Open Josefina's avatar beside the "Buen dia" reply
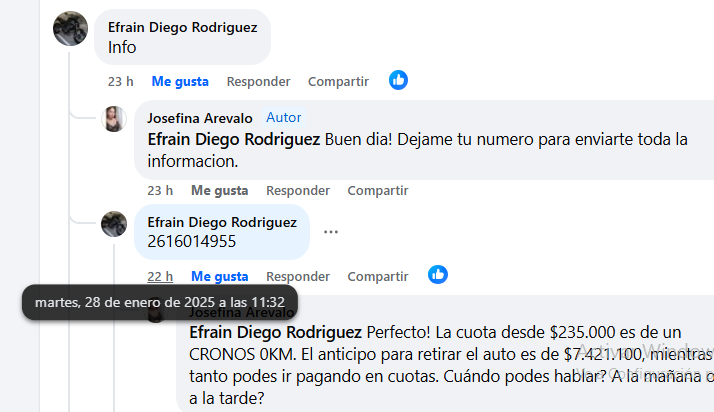This screenshot has height=412, width=714. [x=114, y=119]
